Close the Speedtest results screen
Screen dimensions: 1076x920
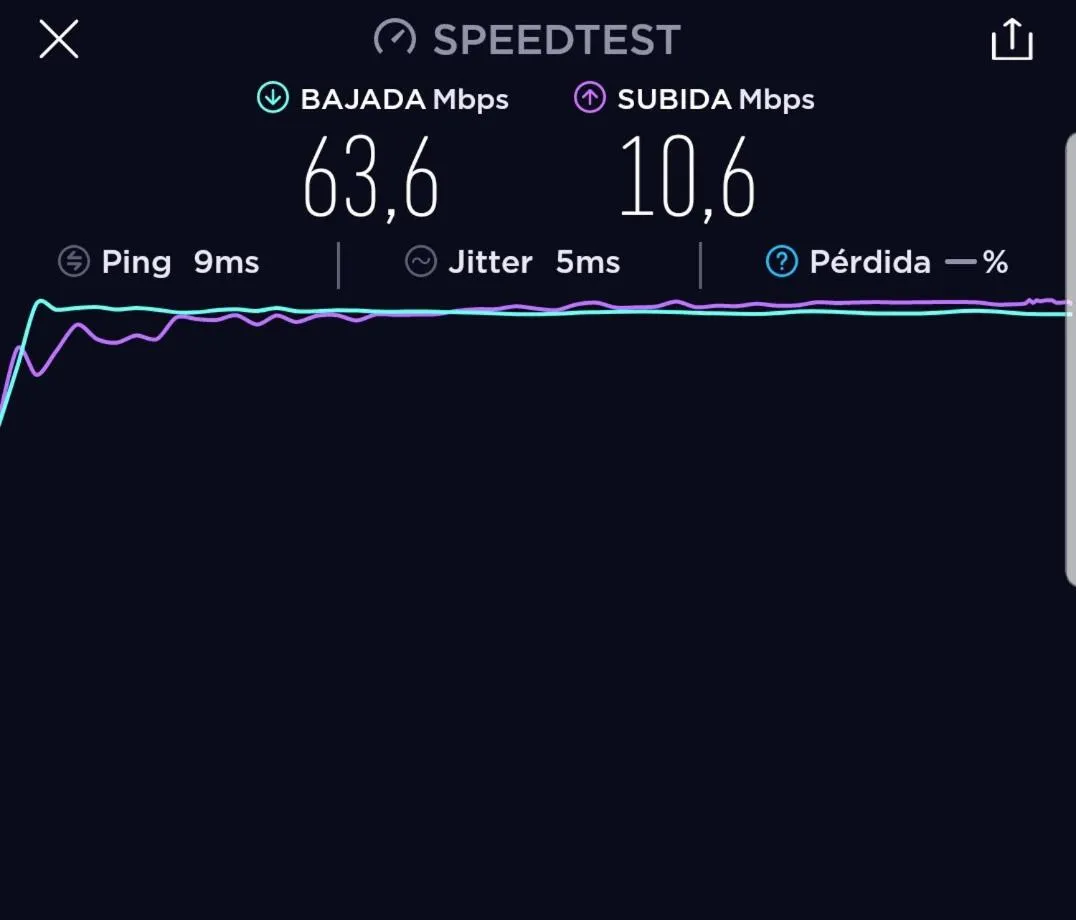58,40
